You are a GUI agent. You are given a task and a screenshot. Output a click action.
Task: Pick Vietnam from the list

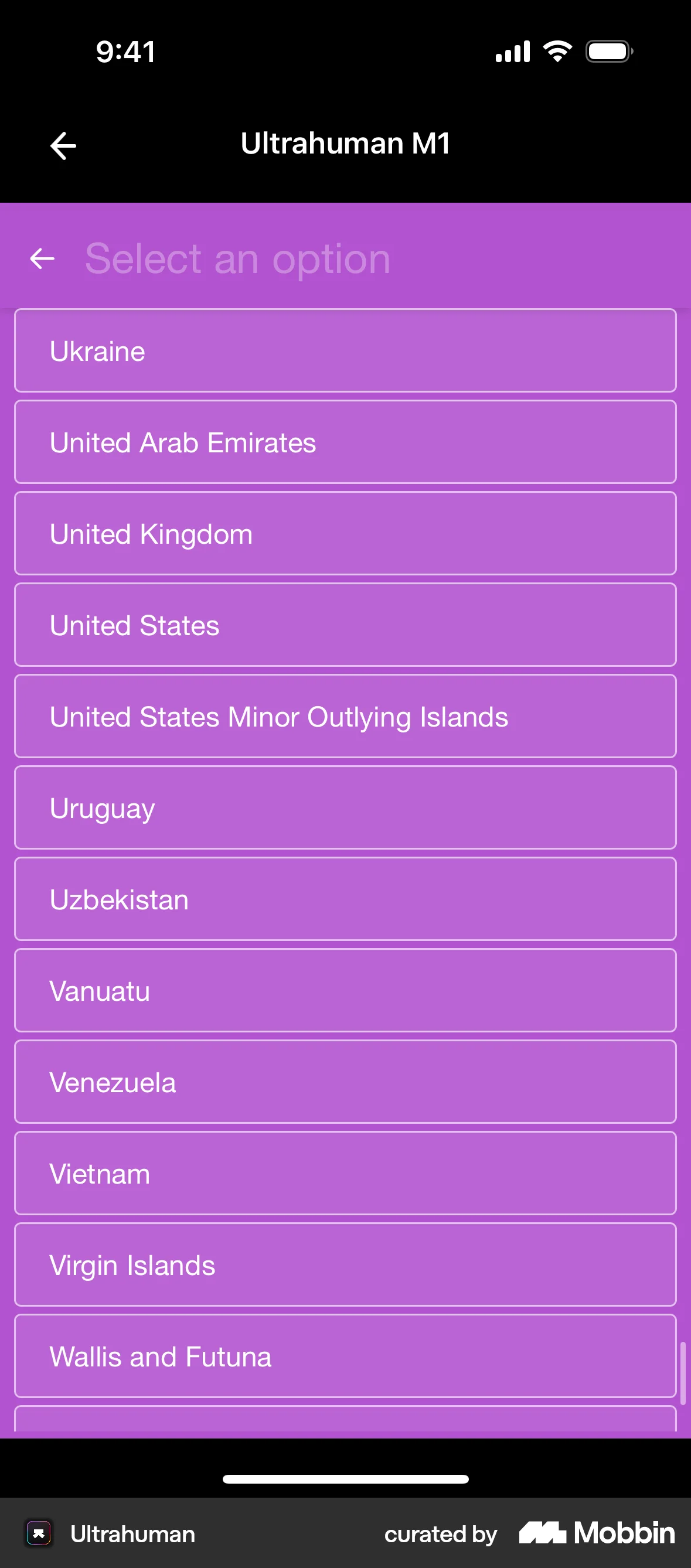click(x=345, y=1173)
